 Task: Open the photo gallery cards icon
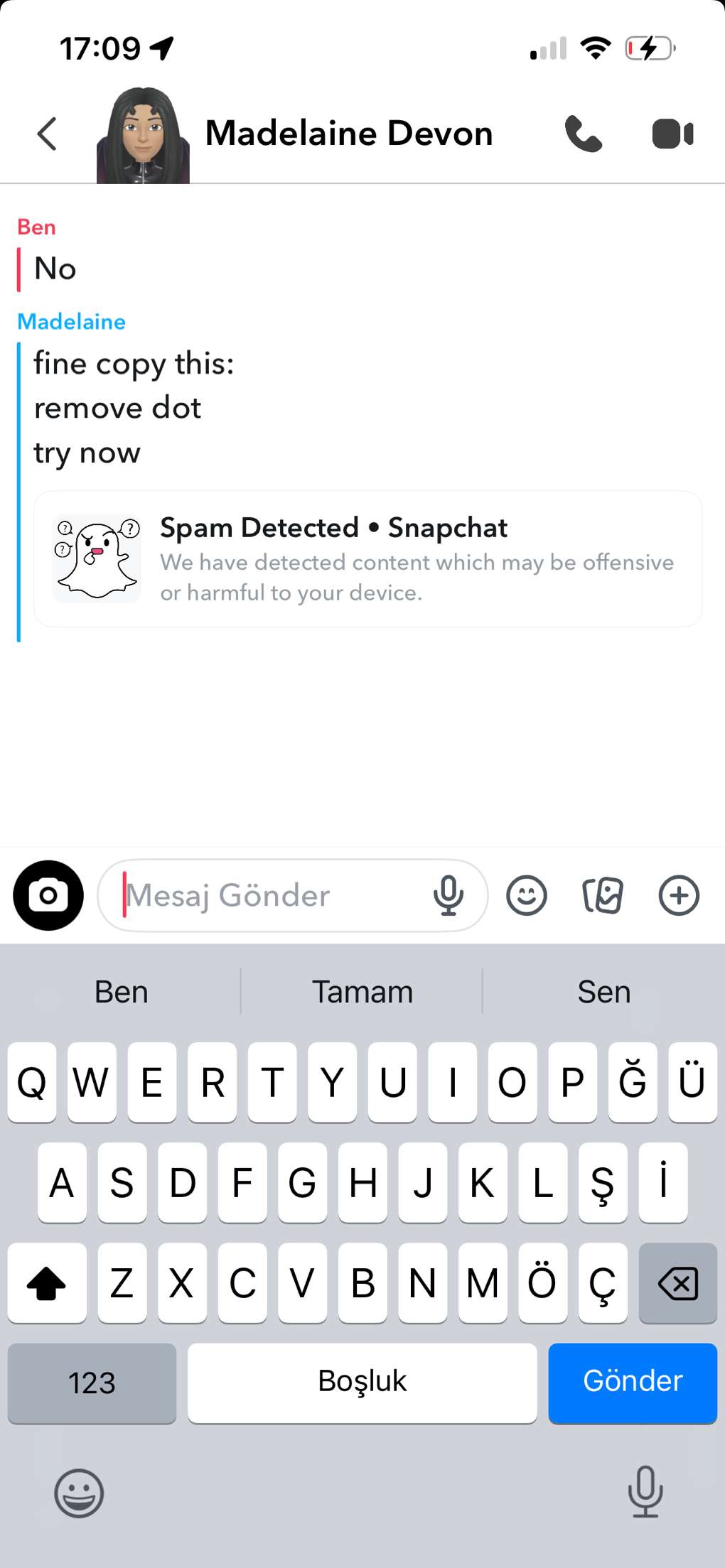[x=603, y=895]
